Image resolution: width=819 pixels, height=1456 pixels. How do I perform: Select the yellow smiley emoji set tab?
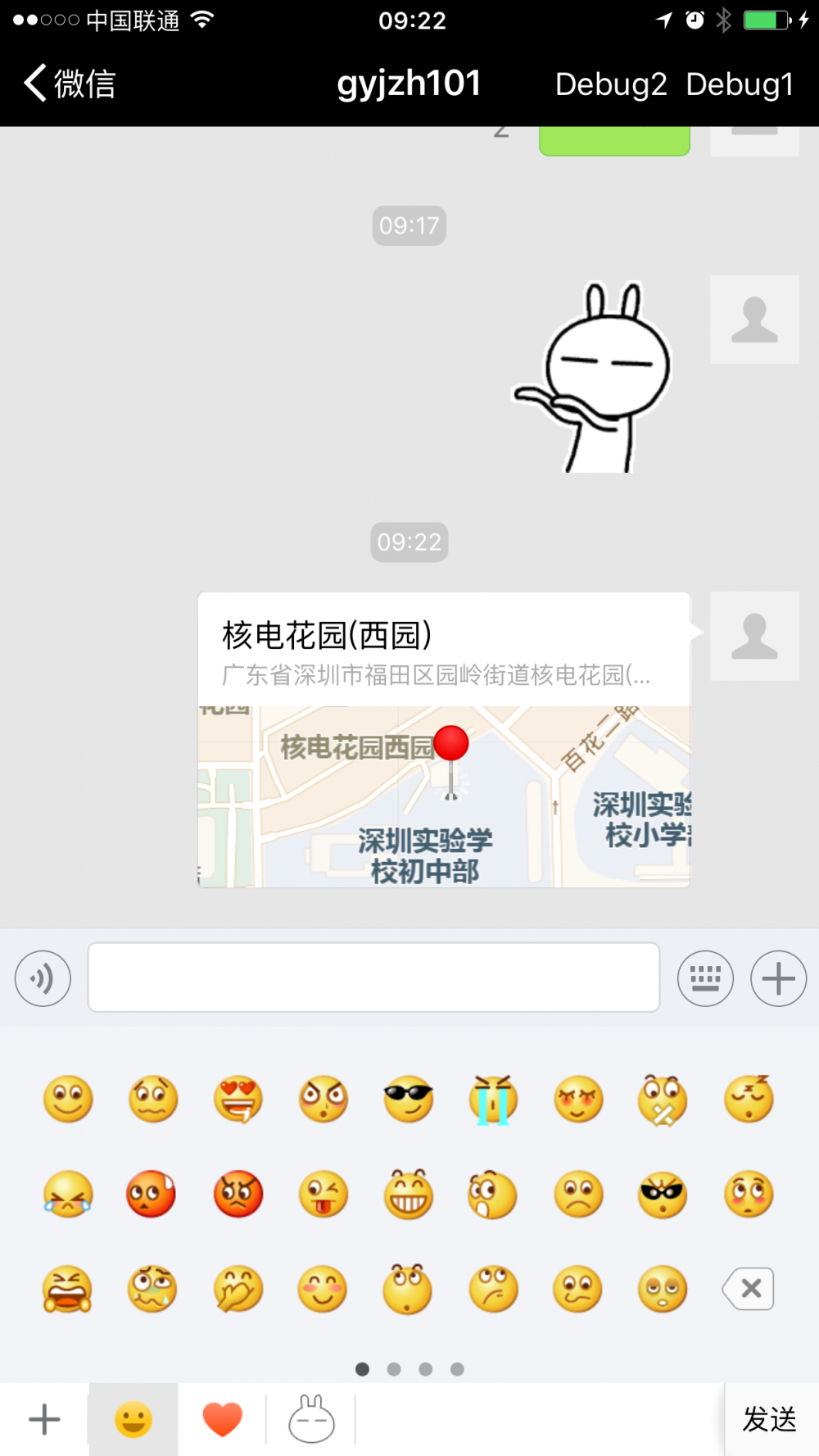point(133,1419)
